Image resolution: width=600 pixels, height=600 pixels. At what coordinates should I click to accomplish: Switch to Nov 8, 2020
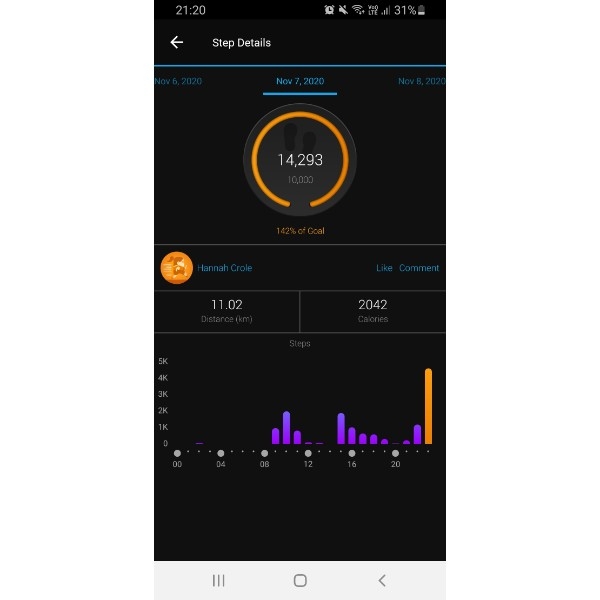point(420,81)
